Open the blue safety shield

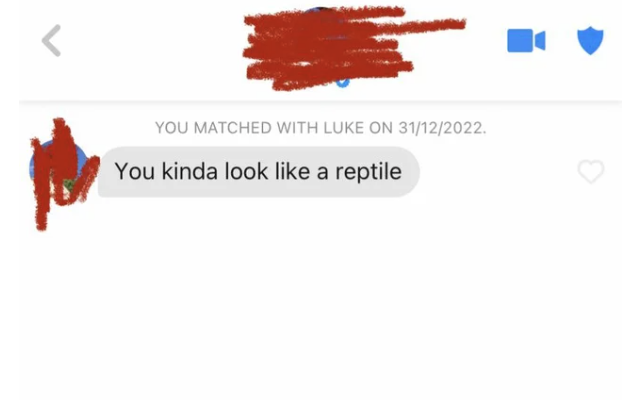[591, 41]
